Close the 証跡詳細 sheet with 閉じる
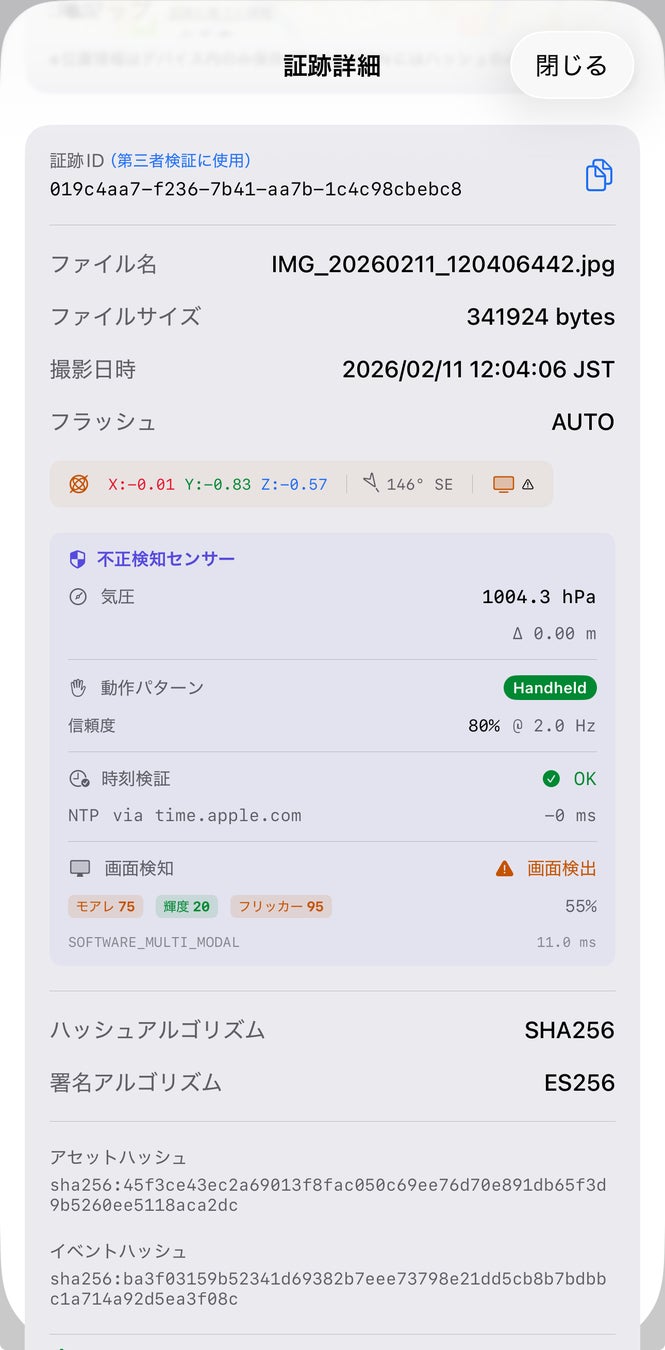The height and width of the screenshot is (1350, 665). [x=571, y=66]
